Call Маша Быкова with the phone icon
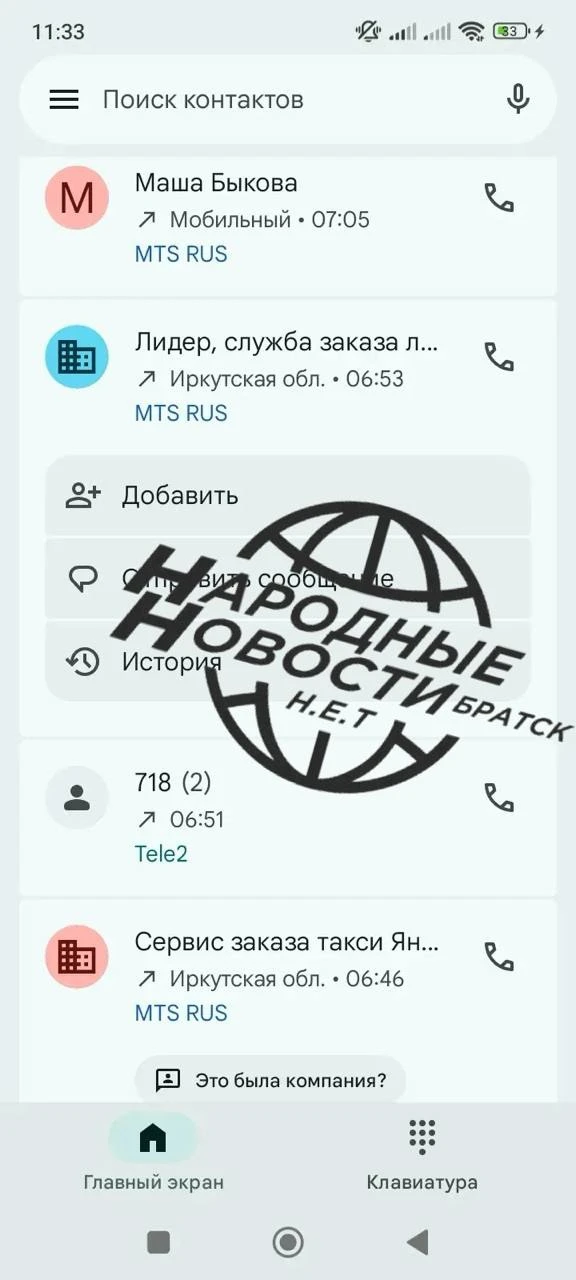Image resolution: width=576 pixels, height=1280 pixels. pyautogui.click(x=499, y=197)
